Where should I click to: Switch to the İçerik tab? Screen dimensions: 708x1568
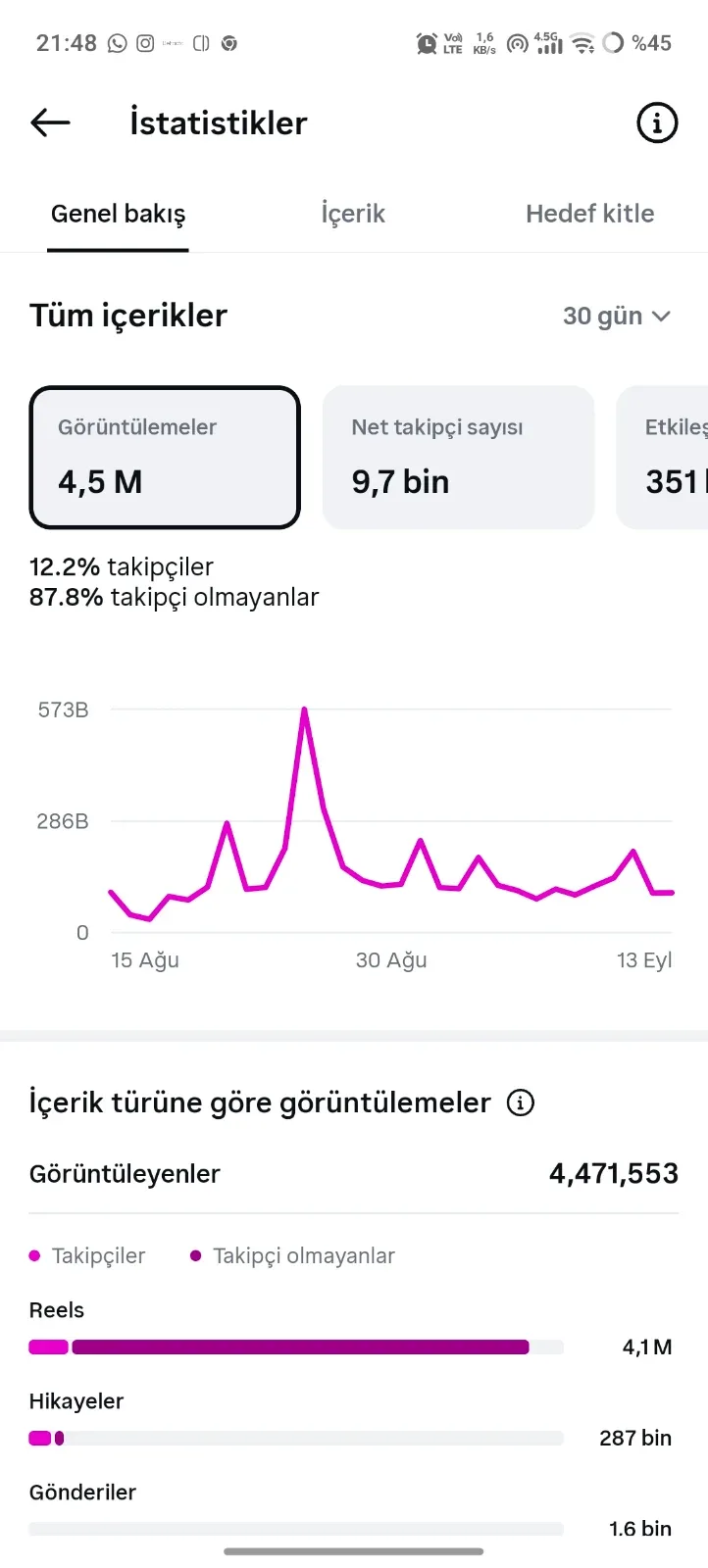(353, 214)
